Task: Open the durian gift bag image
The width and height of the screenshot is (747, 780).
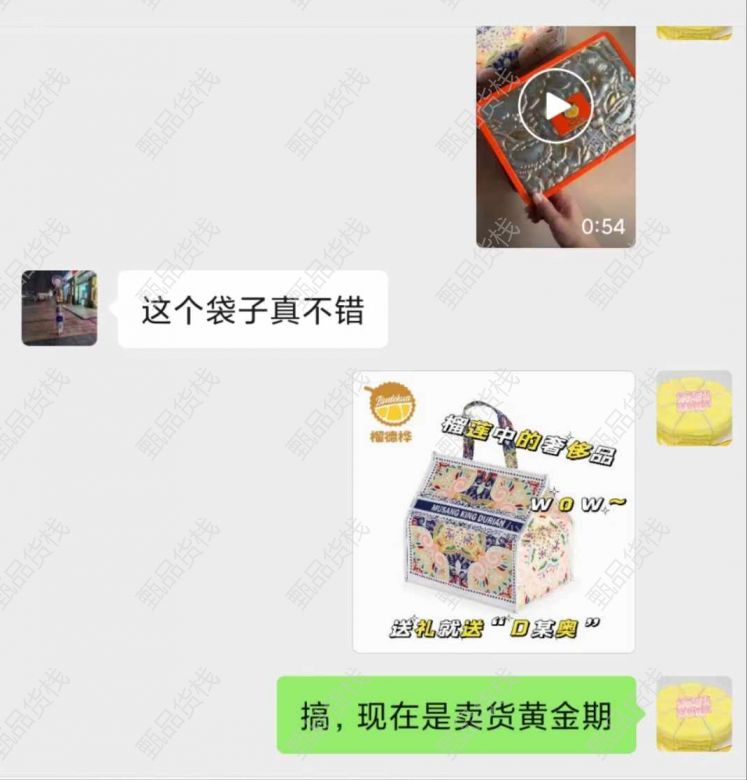Action: pyautogui.click(x=493, y=511)
